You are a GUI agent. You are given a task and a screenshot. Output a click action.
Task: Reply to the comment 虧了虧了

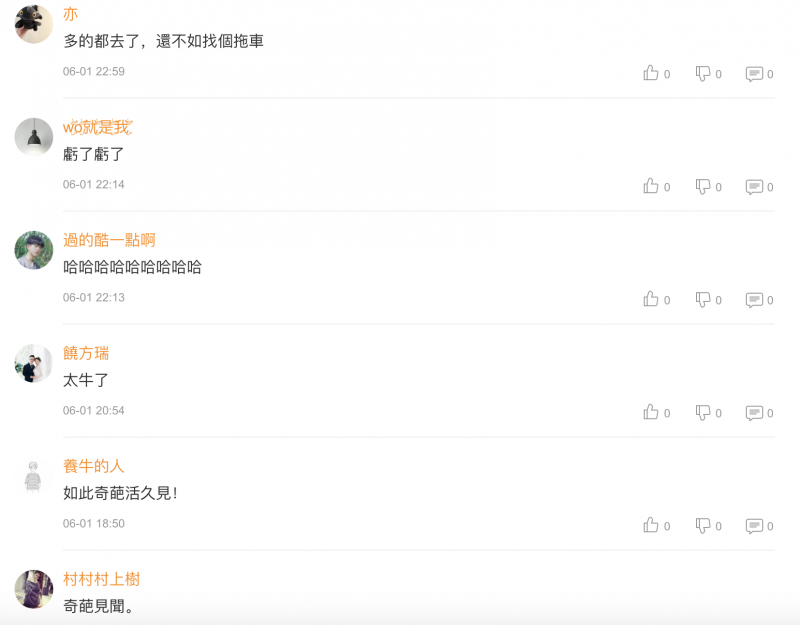tap(754, 187)
